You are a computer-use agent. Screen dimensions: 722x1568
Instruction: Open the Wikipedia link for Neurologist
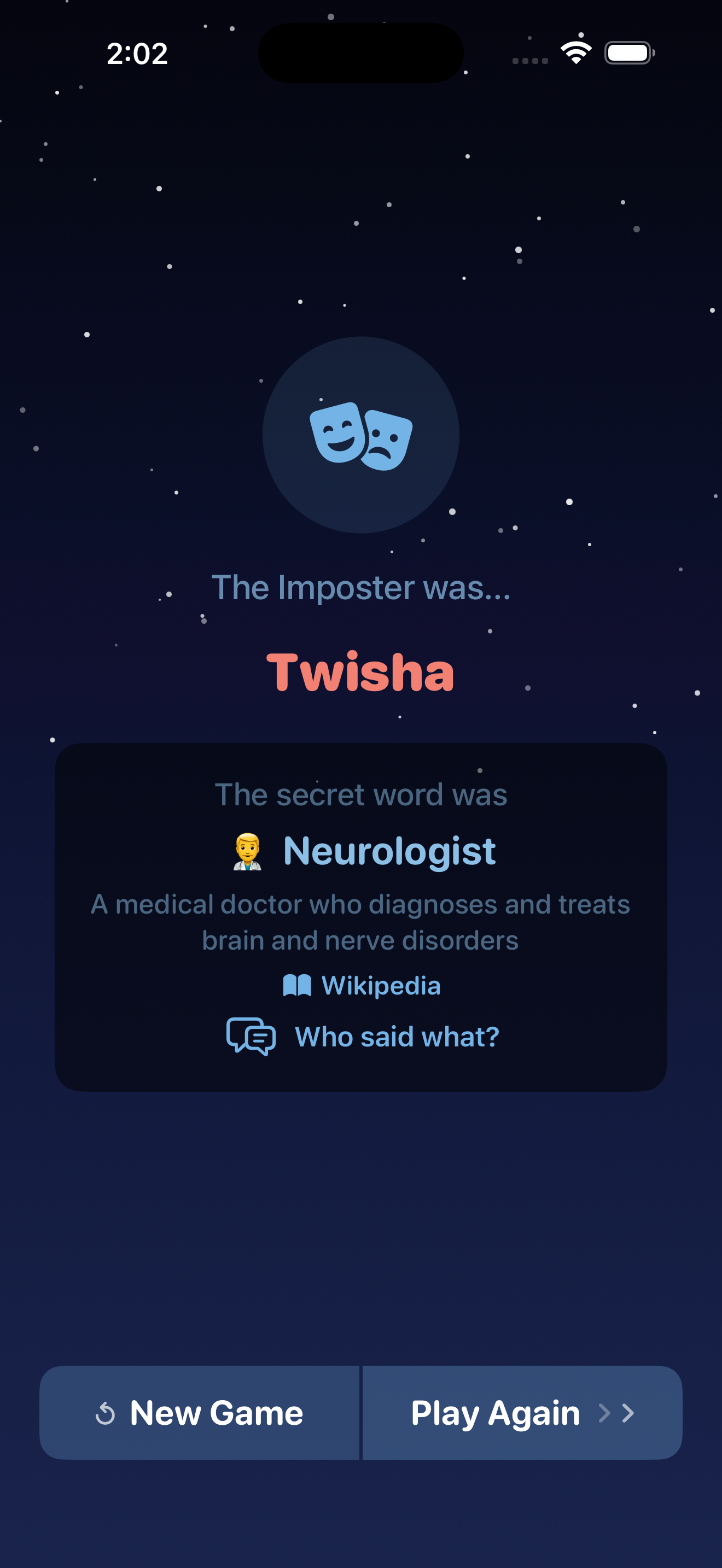coord(362,986)
